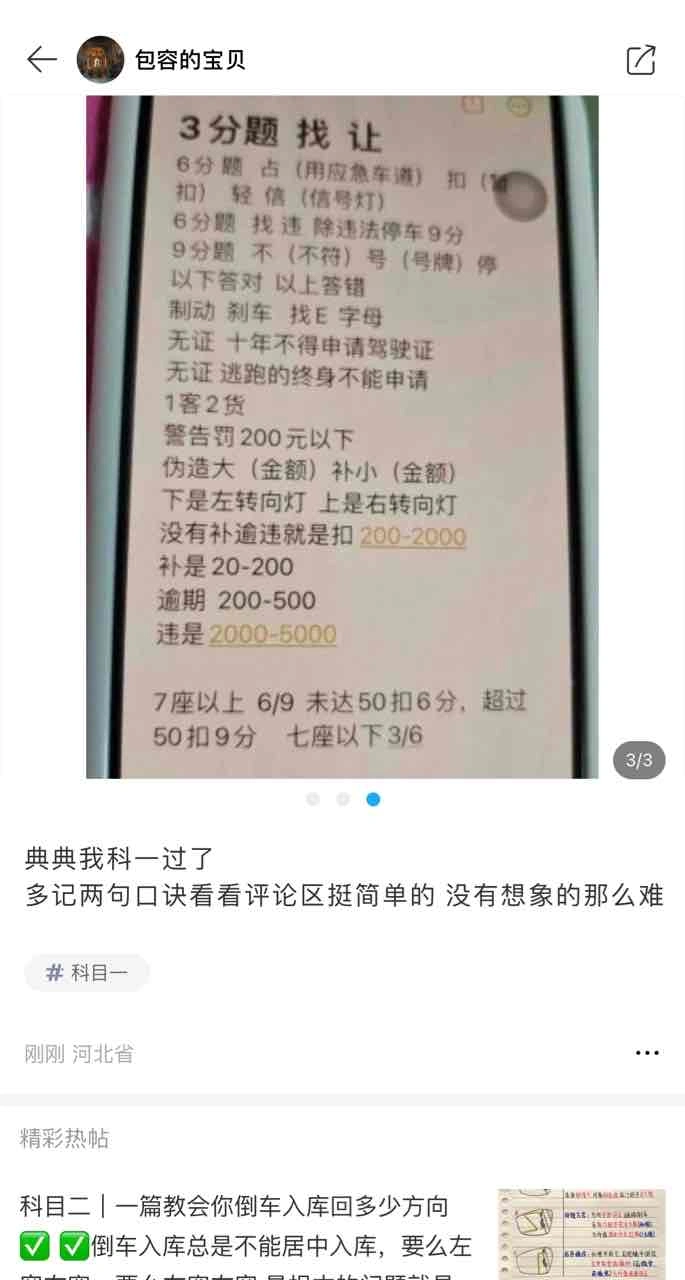Tap the first image indicator dot
This screenshot has height=1280, width=685.
coord(313,799)
